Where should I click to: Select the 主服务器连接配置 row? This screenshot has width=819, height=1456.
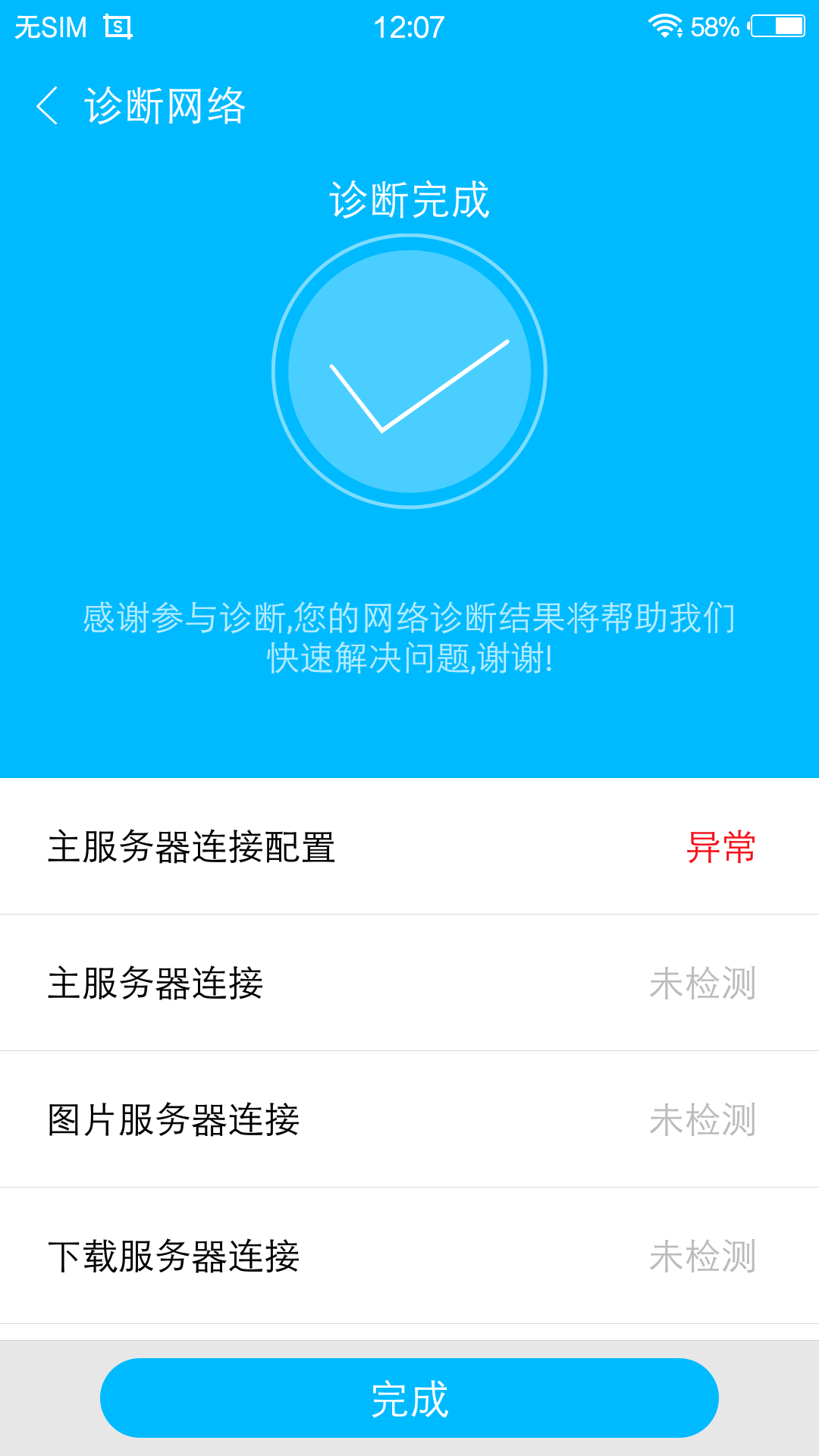(x=409, y=849)
